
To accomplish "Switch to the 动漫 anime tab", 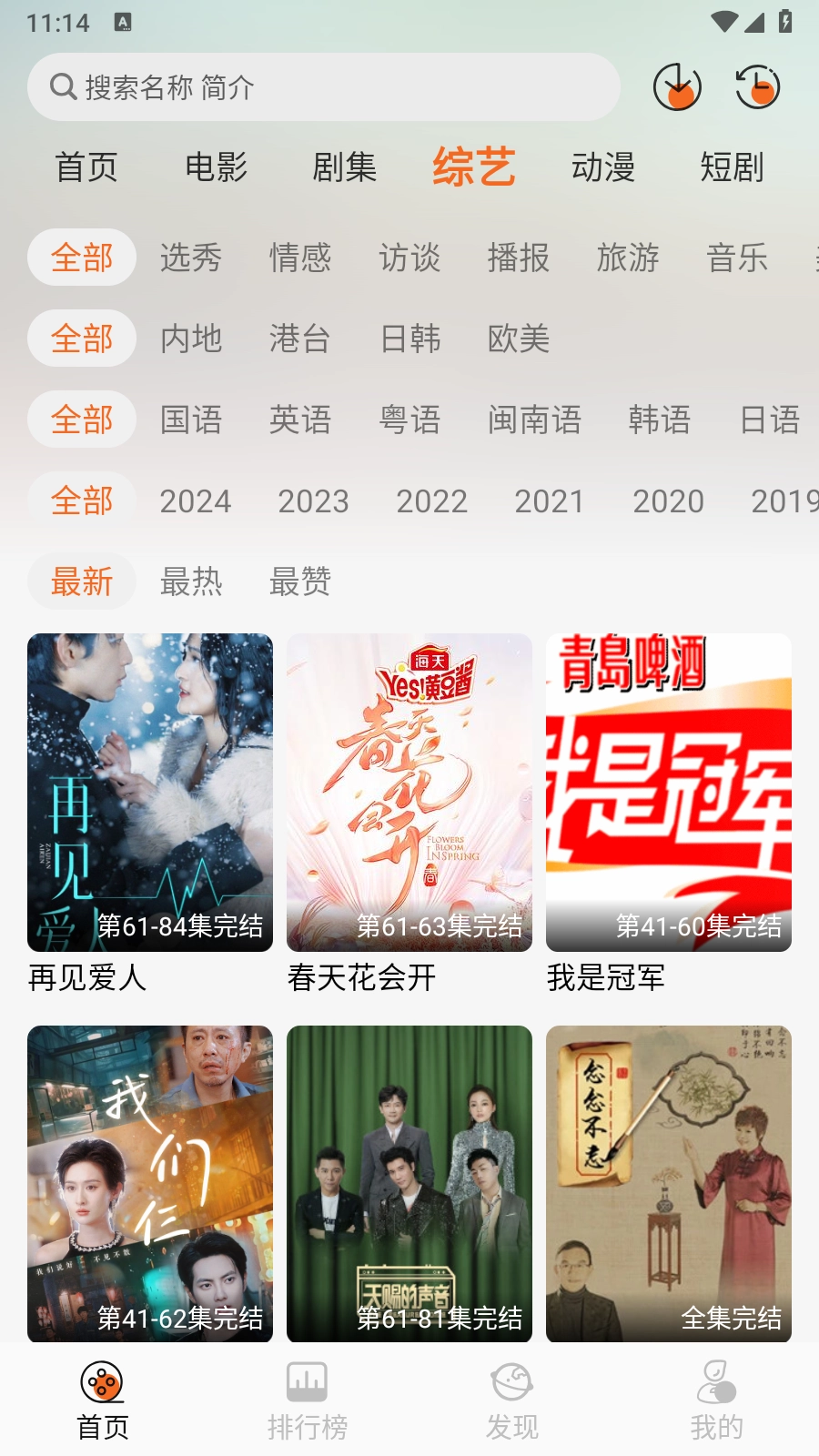I will (x=604, y=167).
